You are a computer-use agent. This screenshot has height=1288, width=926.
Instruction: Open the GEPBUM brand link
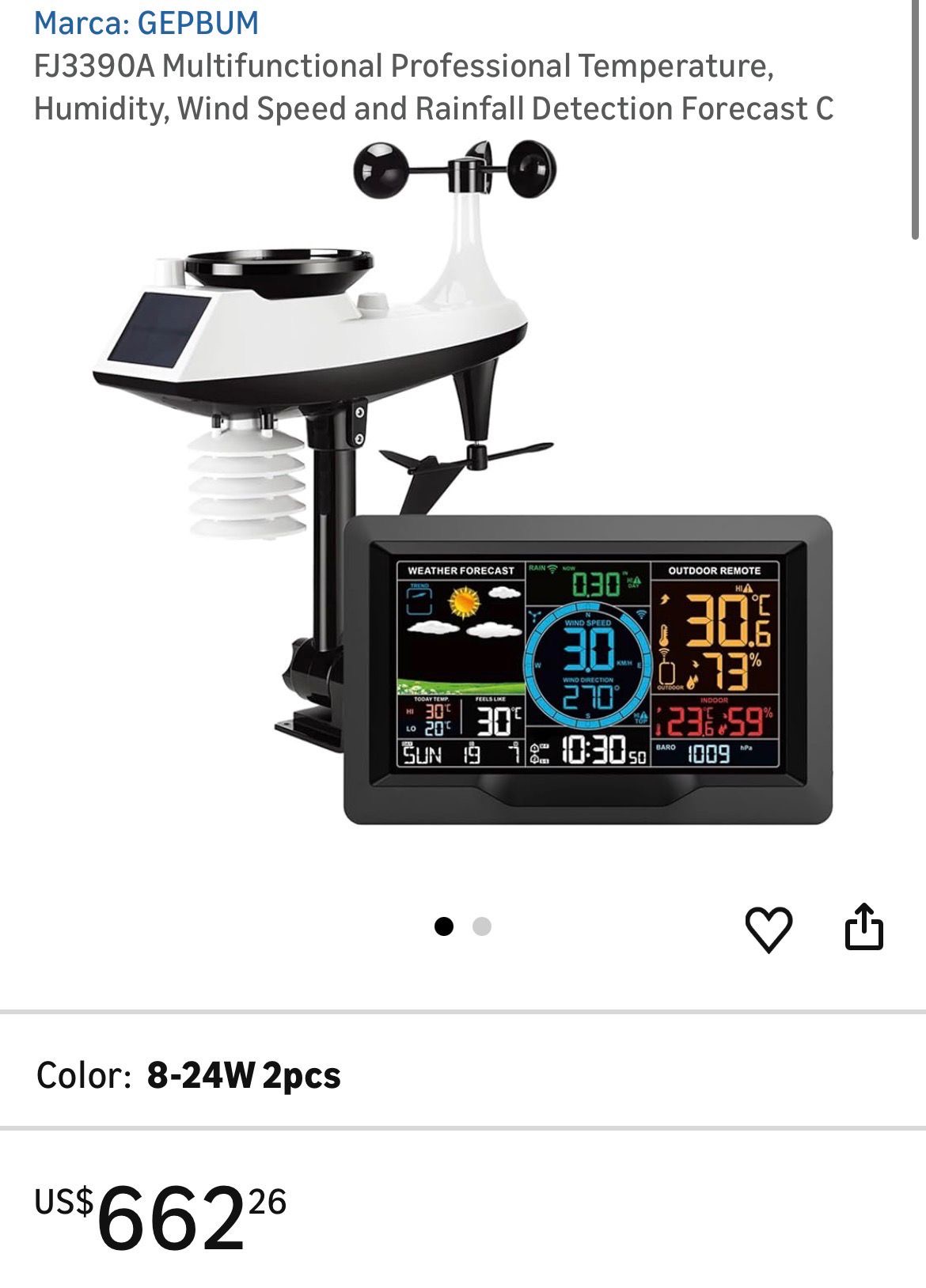[x=146, y=24]
